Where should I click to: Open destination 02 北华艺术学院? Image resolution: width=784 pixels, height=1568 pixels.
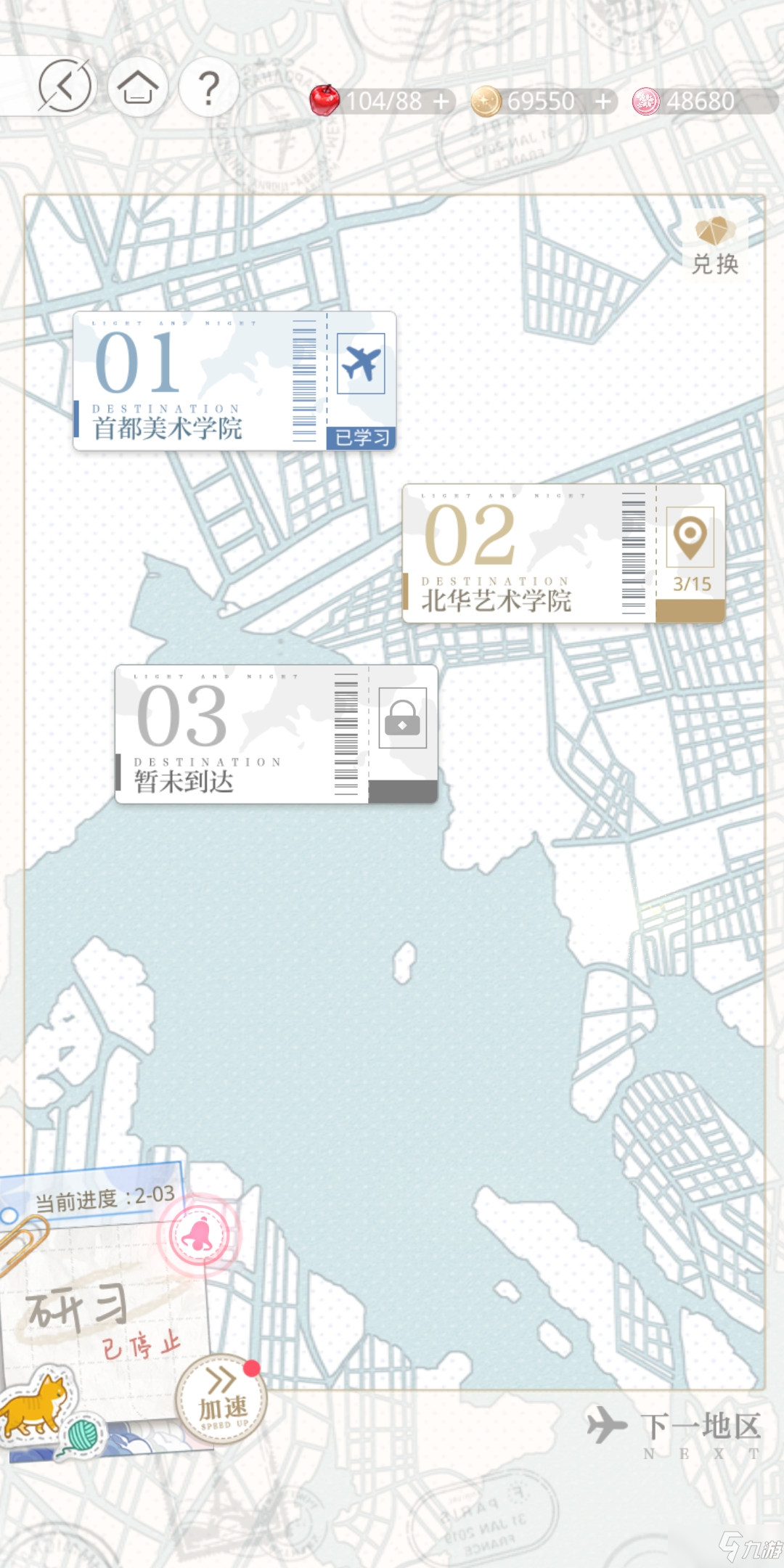pos(563,553)
